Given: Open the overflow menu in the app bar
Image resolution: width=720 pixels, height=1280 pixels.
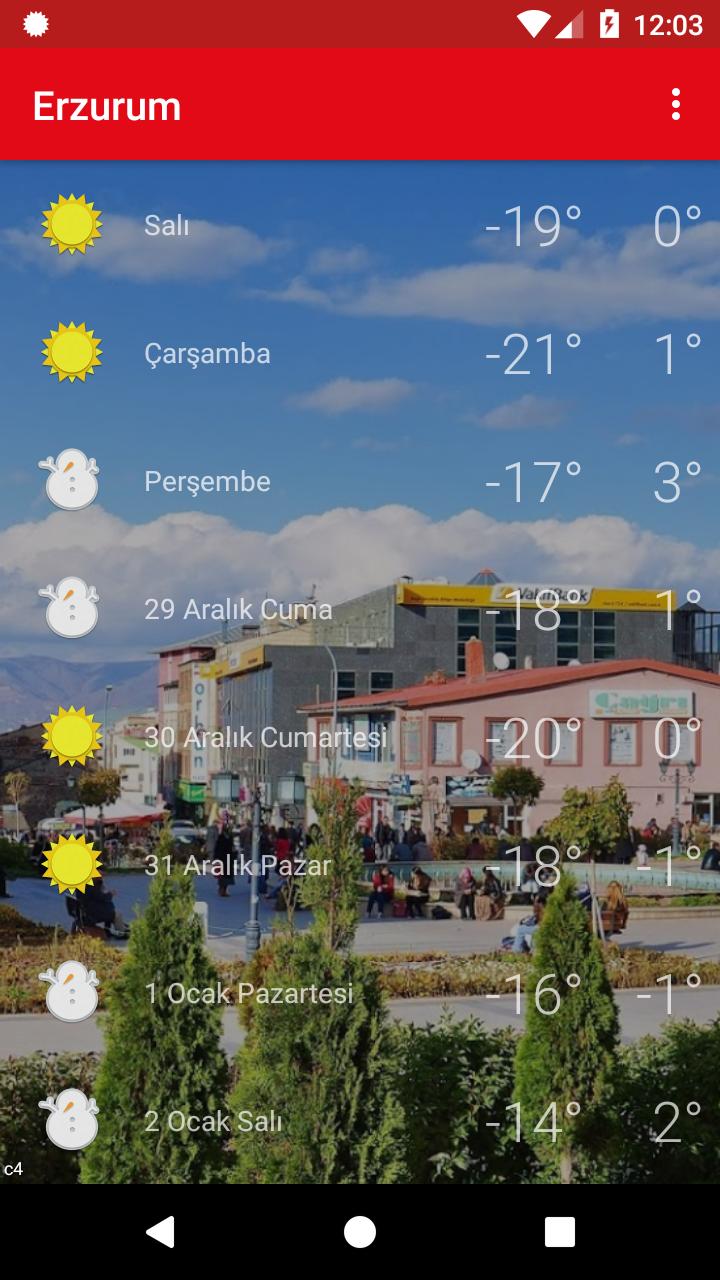Looking at the screenshot, I should coord(676,104).
